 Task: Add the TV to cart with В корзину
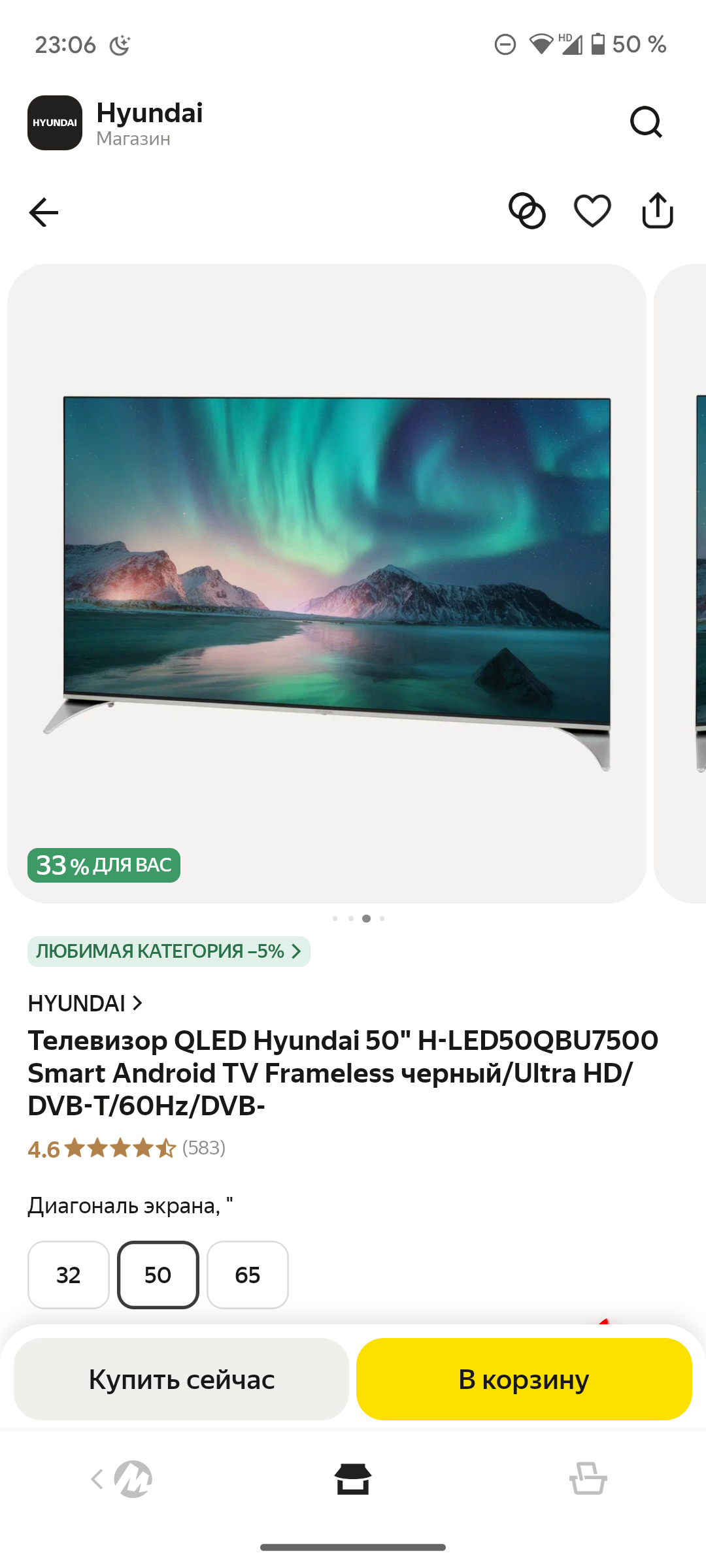(x=524, y=1379)
